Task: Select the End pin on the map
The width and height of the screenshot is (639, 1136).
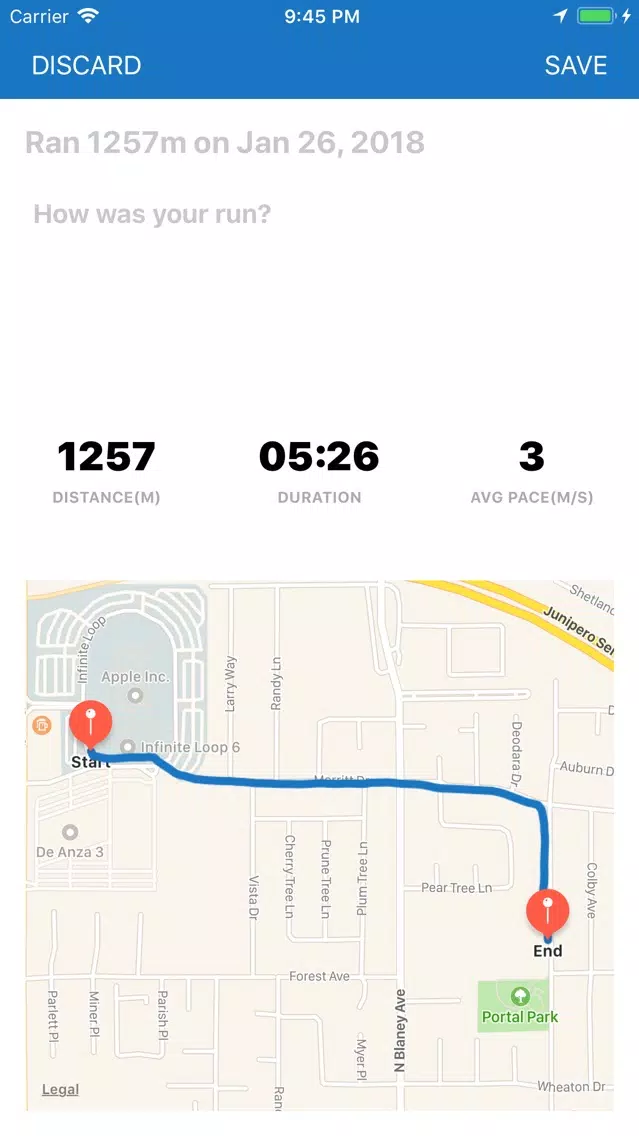Action: (x=548, y=912)
